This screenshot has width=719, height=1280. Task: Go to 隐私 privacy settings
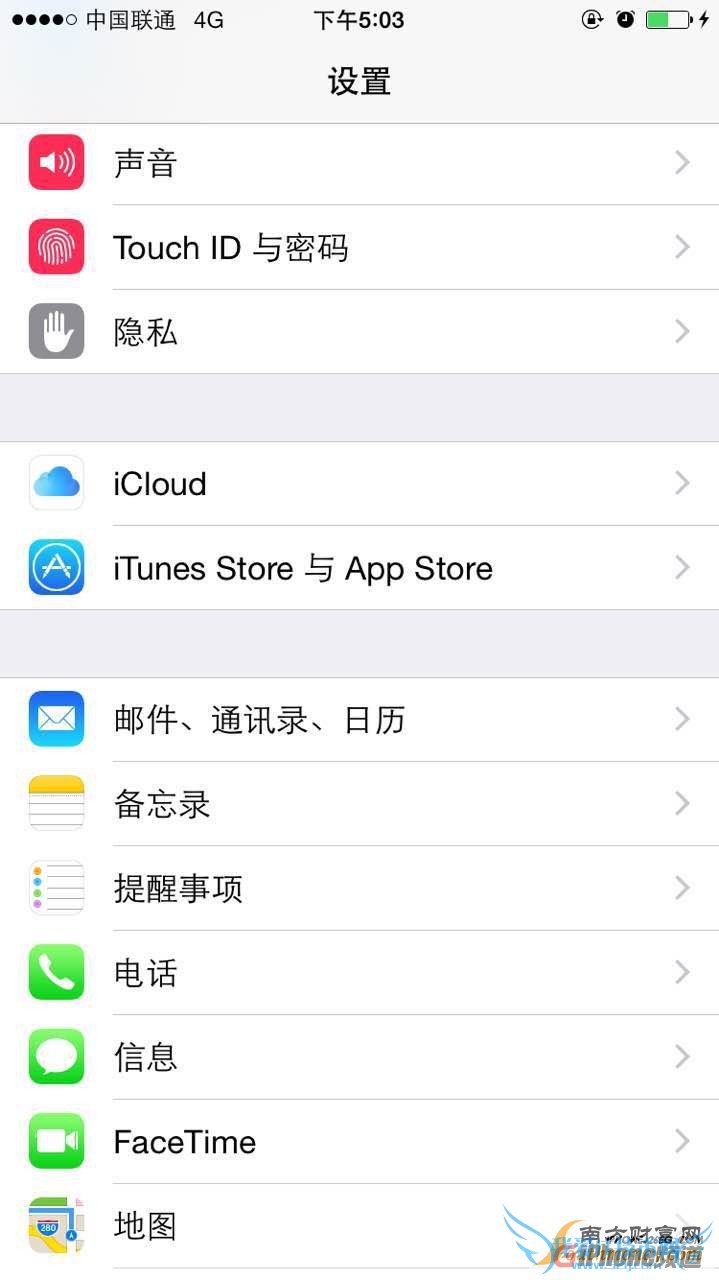[x=359, y=331]
